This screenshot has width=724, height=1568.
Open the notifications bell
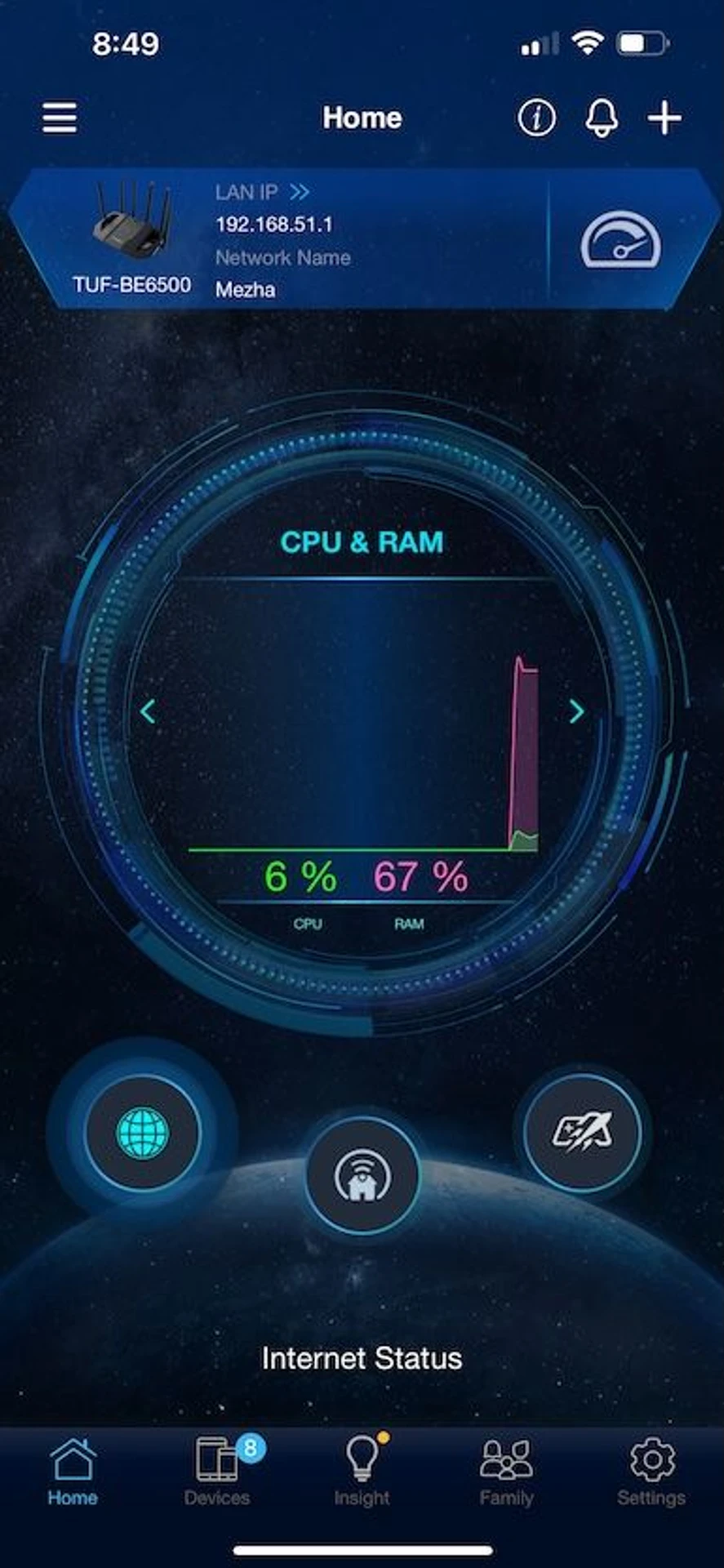602,118
